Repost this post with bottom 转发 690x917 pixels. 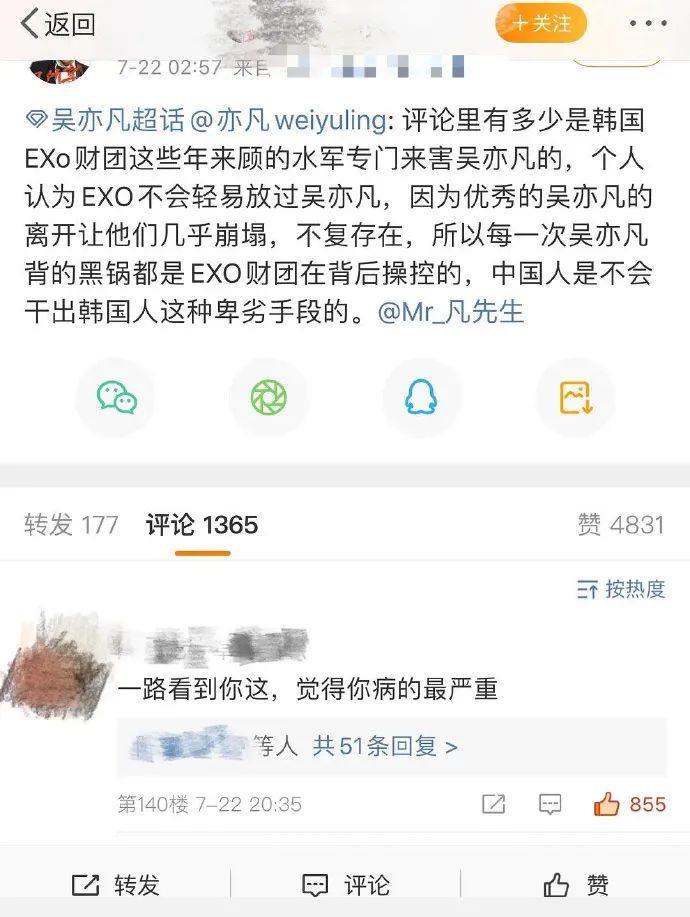pyautogui.click(x=116, y=885)
